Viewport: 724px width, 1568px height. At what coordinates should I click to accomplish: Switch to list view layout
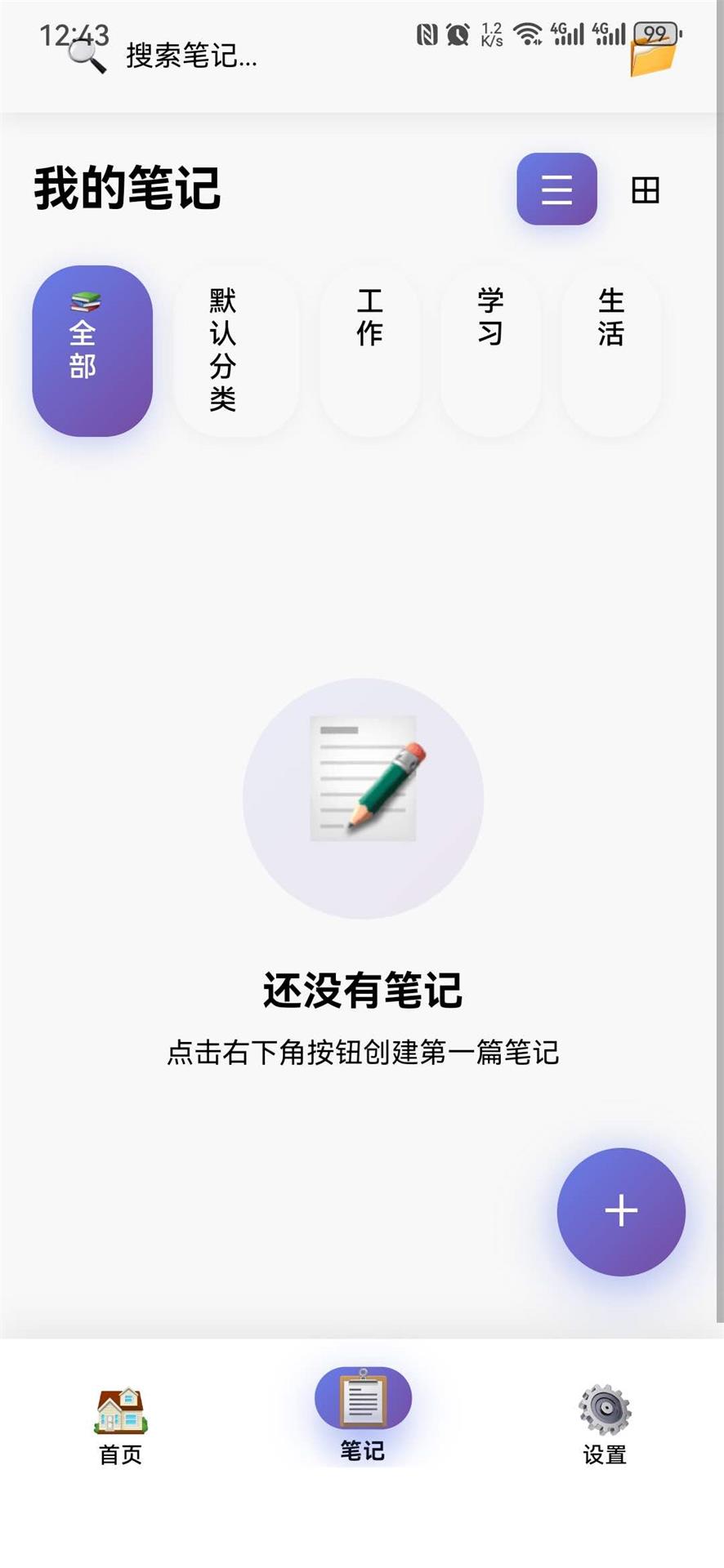click(x=556, y=189)
